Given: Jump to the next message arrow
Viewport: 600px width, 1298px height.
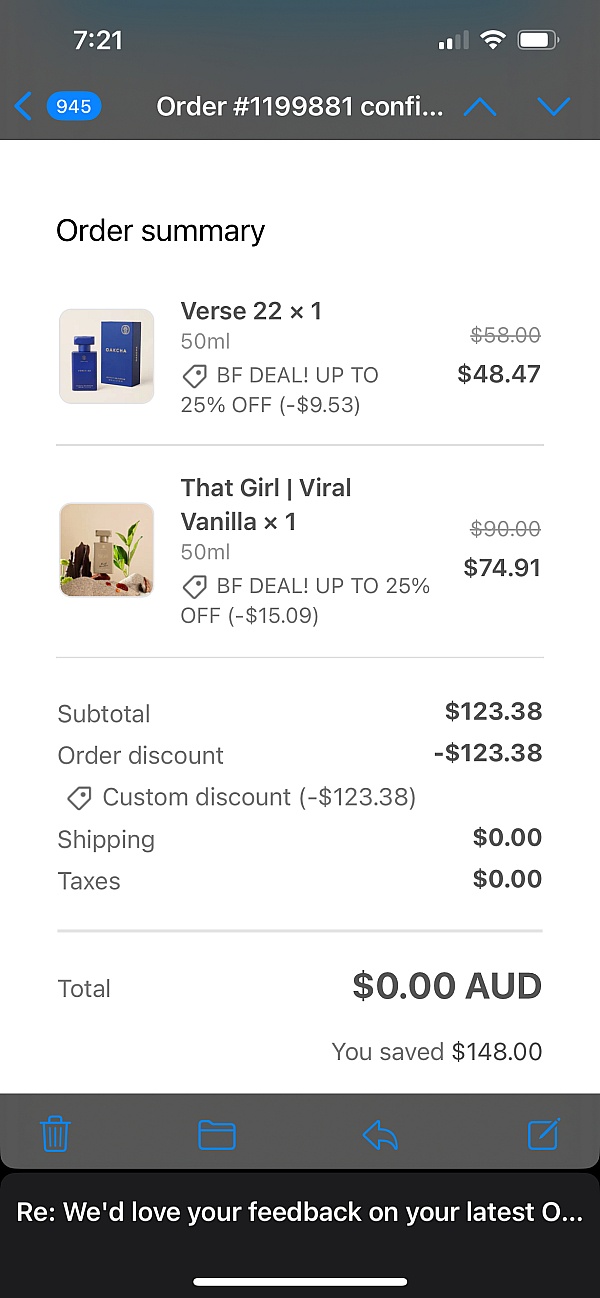Looking at the screenshot, I should pyautogui.click(x=553, y=106).
